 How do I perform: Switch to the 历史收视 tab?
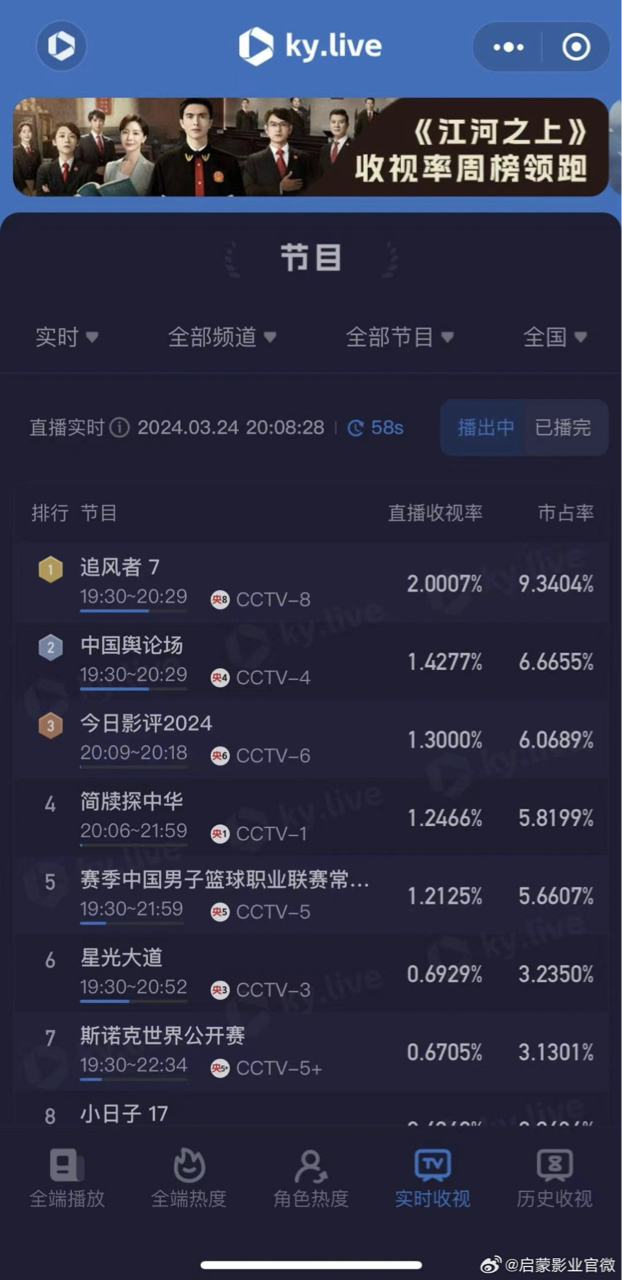click(555, 1179)
